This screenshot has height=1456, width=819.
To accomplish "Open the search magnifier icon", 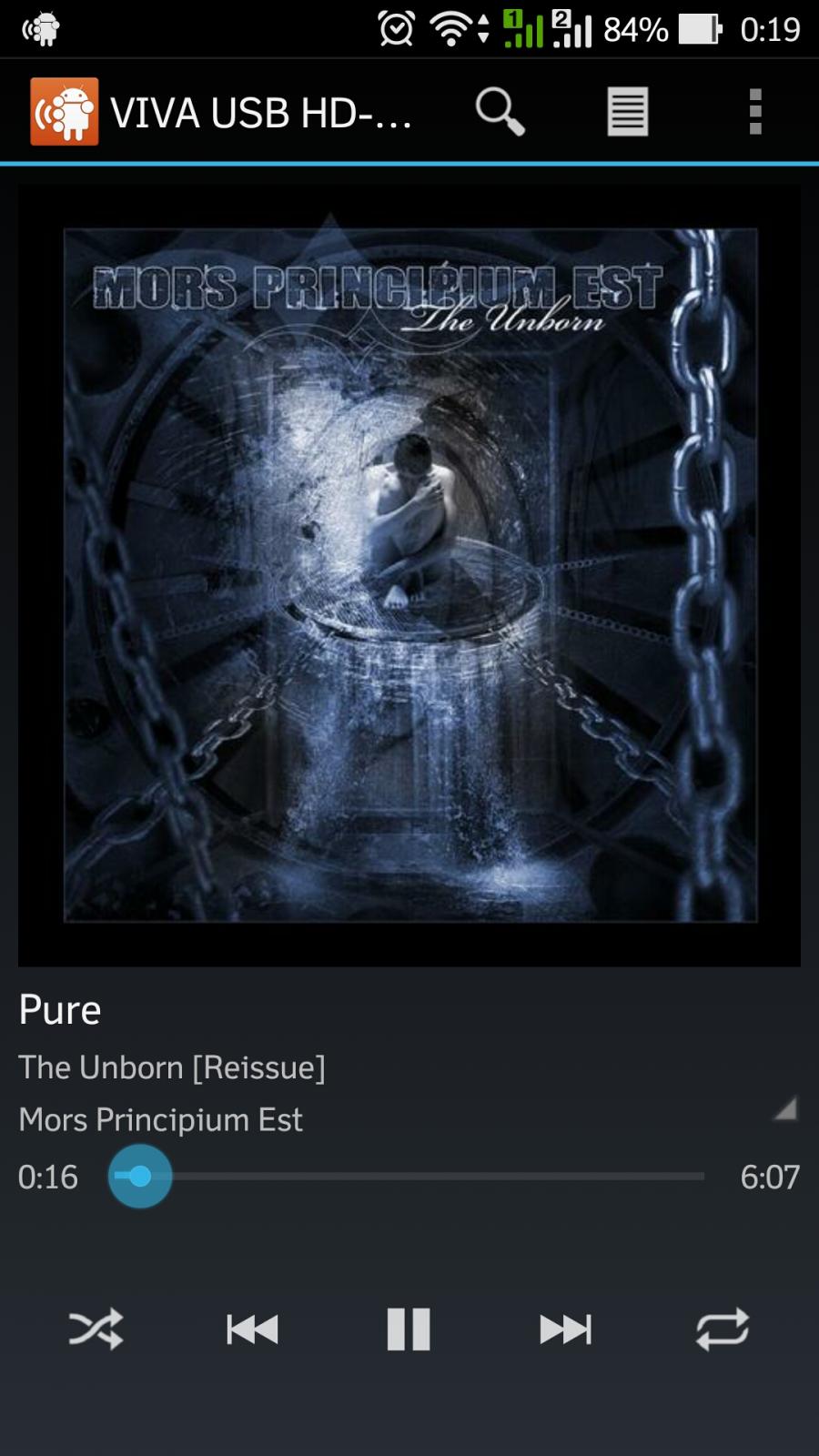I will [x=500, y=112].
